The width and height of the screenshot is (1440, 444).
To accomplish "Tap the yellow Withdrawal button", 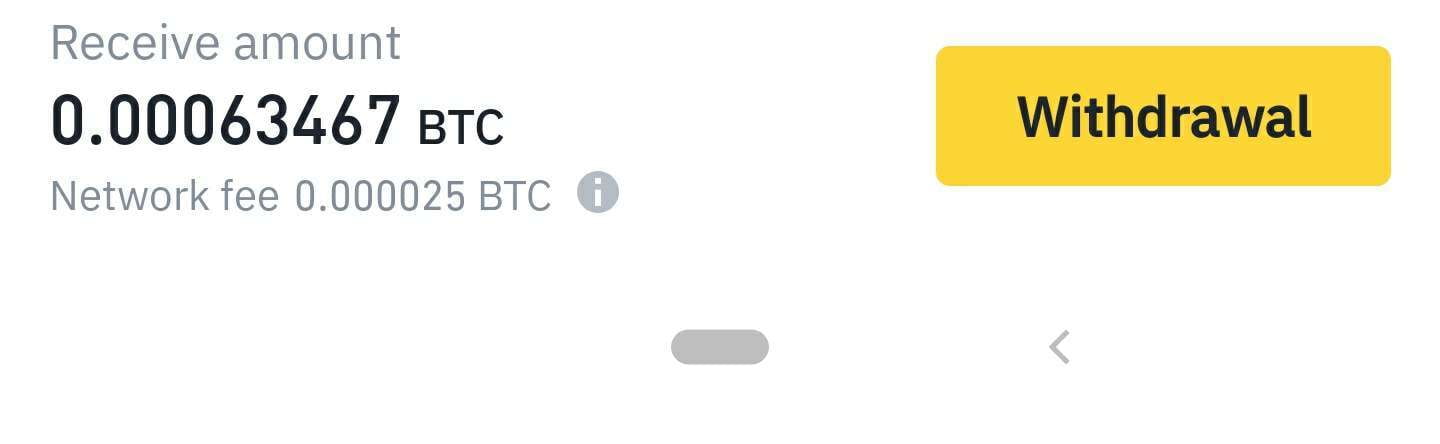I will click(1163, 116).
